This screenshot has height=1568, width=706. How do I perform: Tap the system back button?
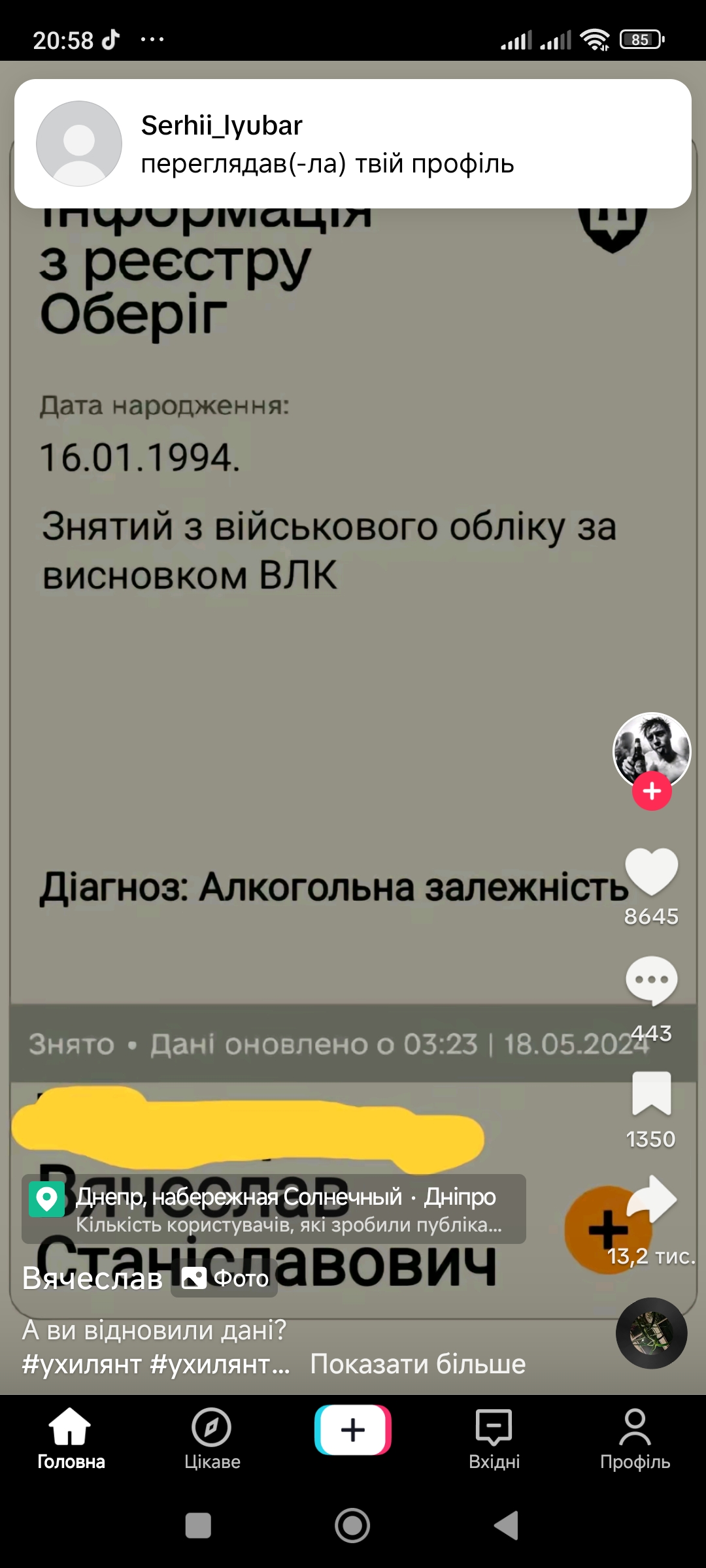click(507, 1526)
